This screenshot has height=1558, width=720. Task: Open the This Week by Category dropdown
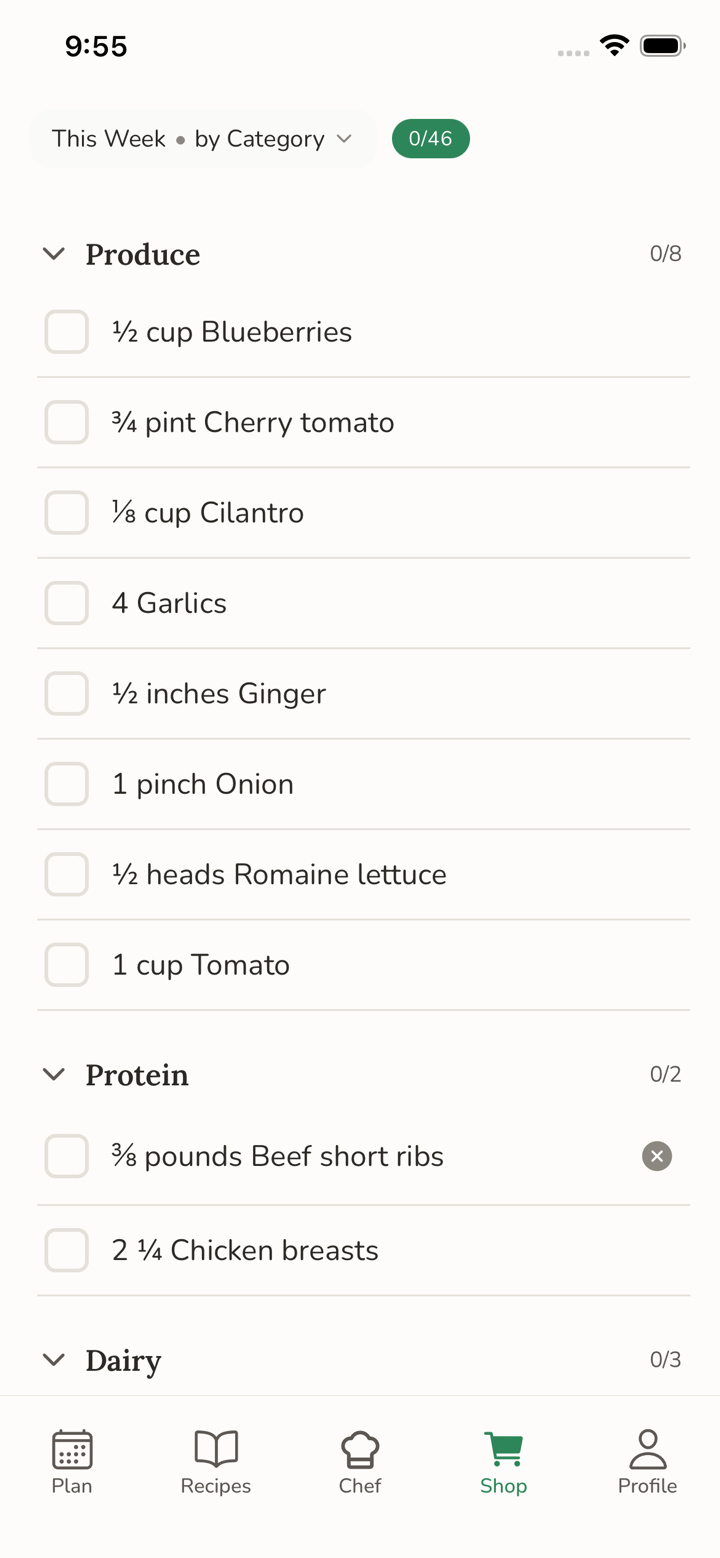point(204,139)
